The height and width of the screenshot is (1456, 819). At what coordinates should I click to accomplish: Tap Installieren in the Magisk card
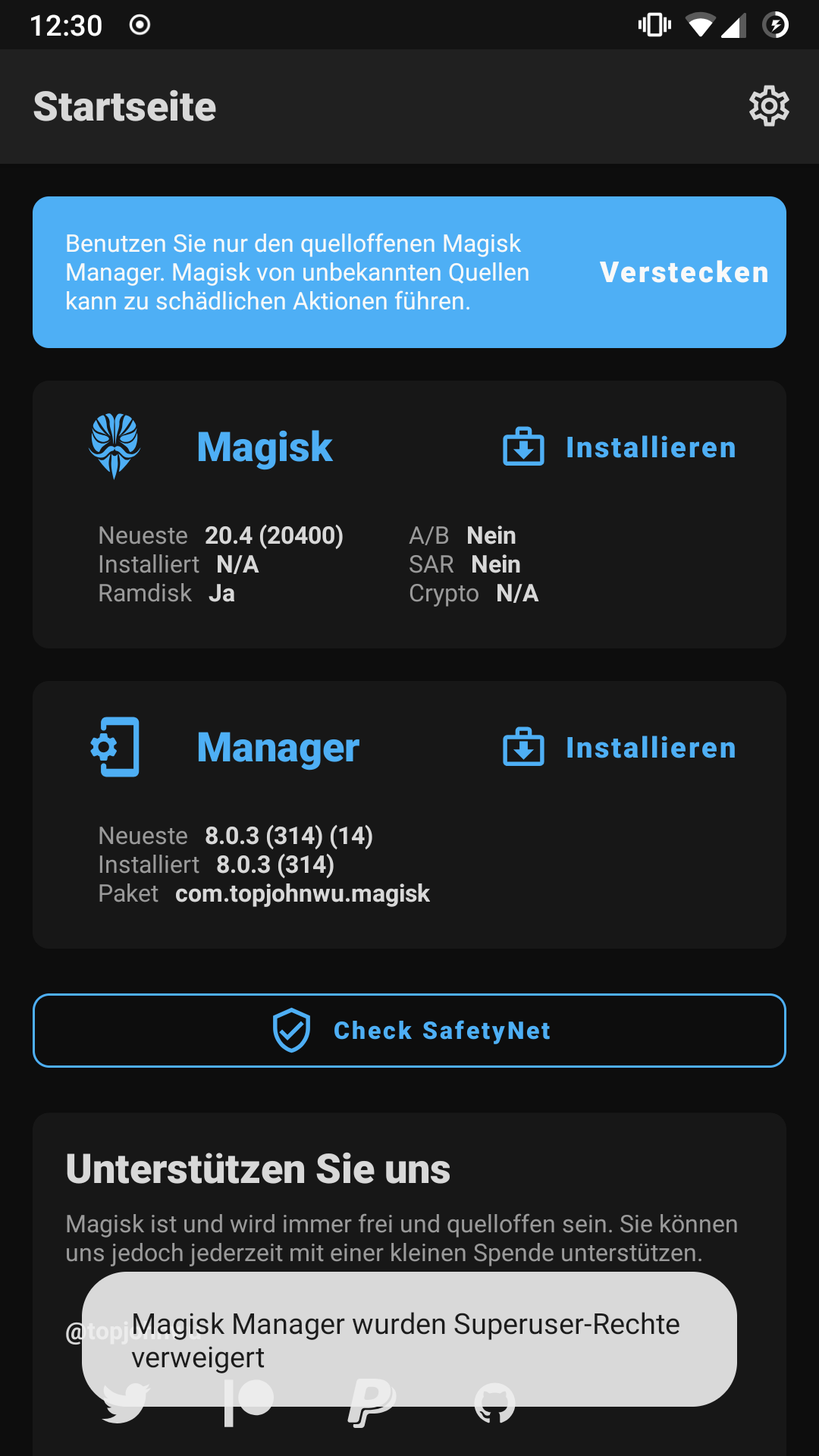[620, 447]
